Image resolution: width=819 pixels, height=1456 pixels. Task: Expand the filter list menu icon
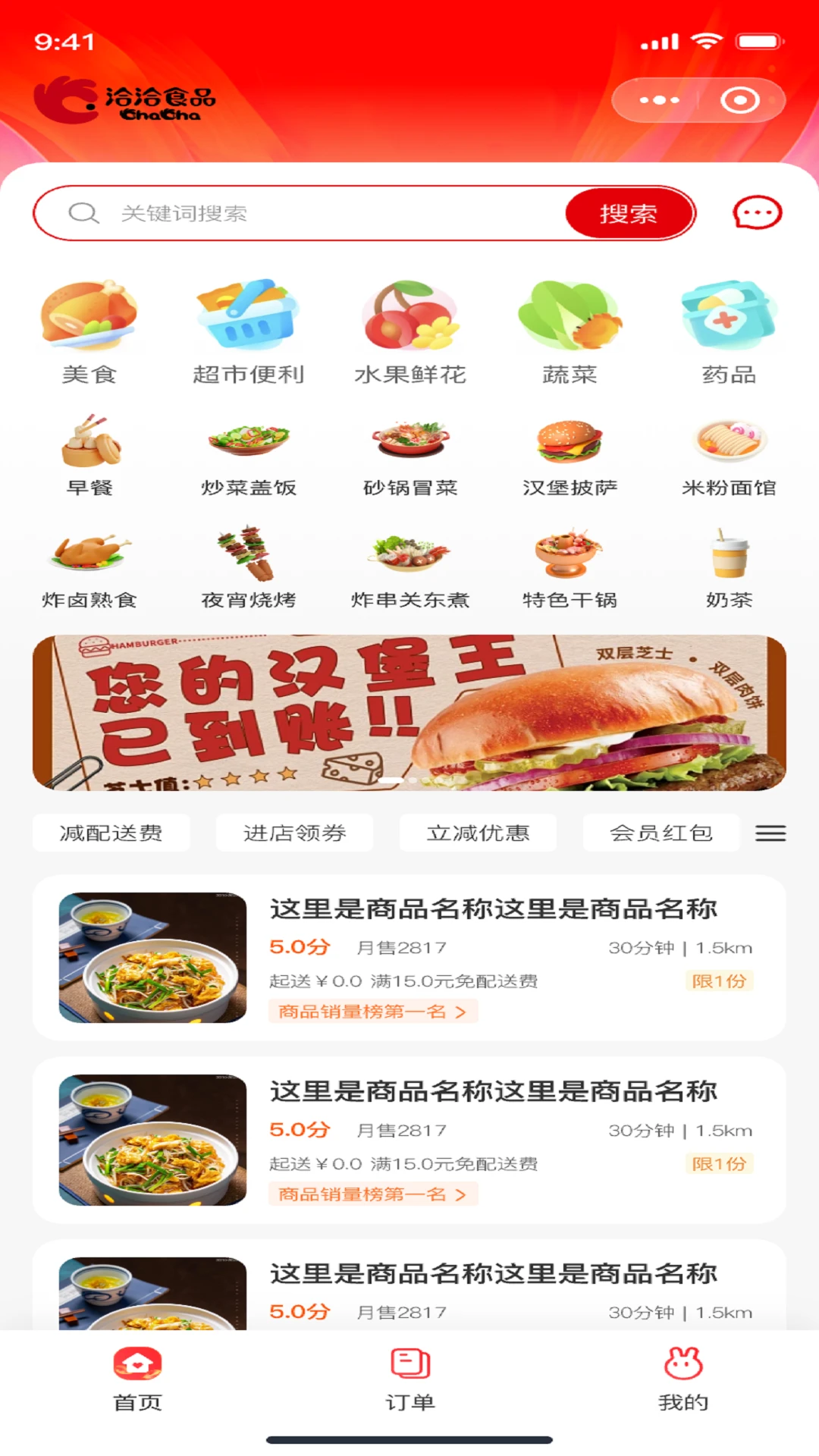[770, 833]
